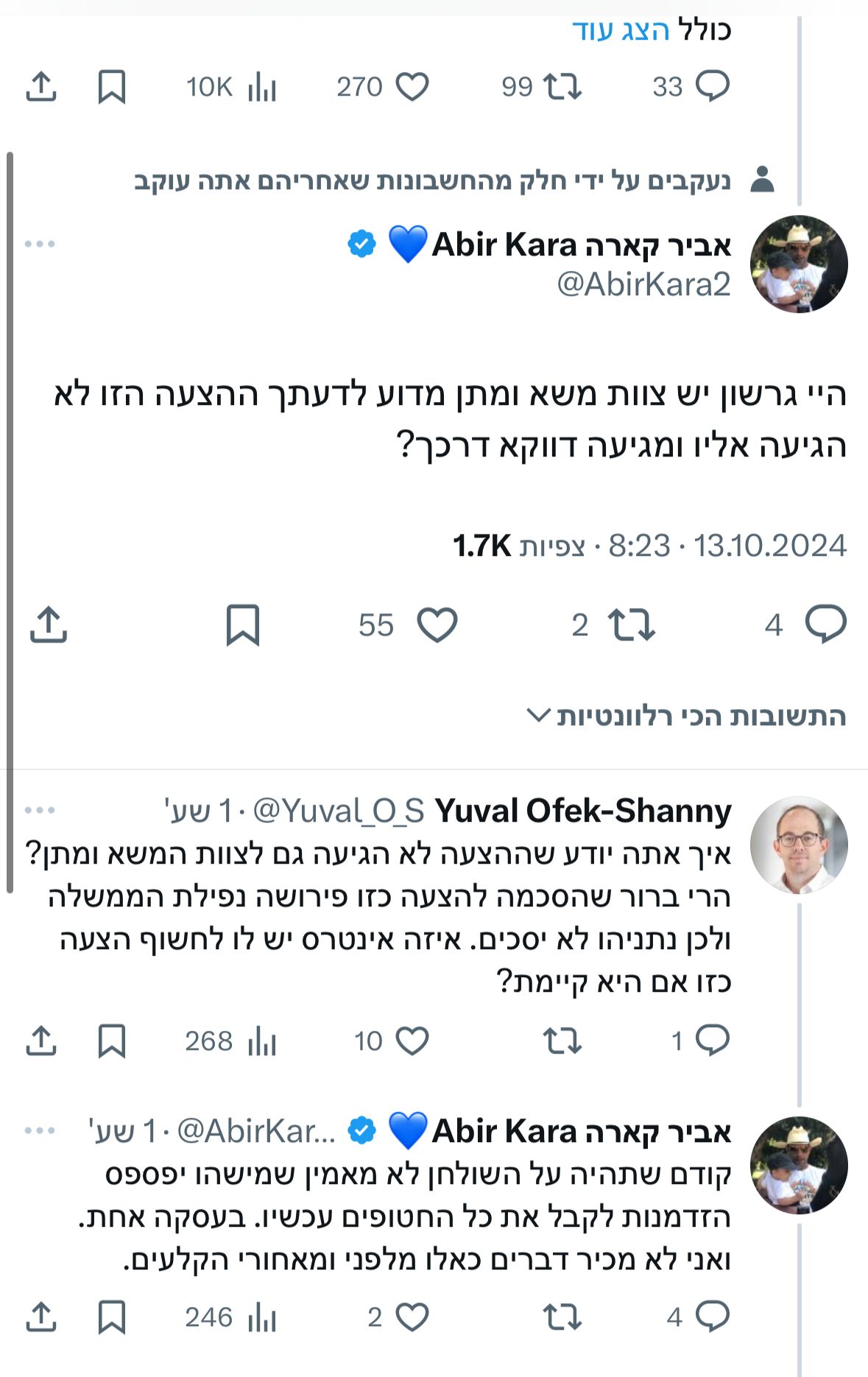Repost Yuval Ofek-Shanny's reply
The image size is (868, 1377).
tap(562, 1041)
